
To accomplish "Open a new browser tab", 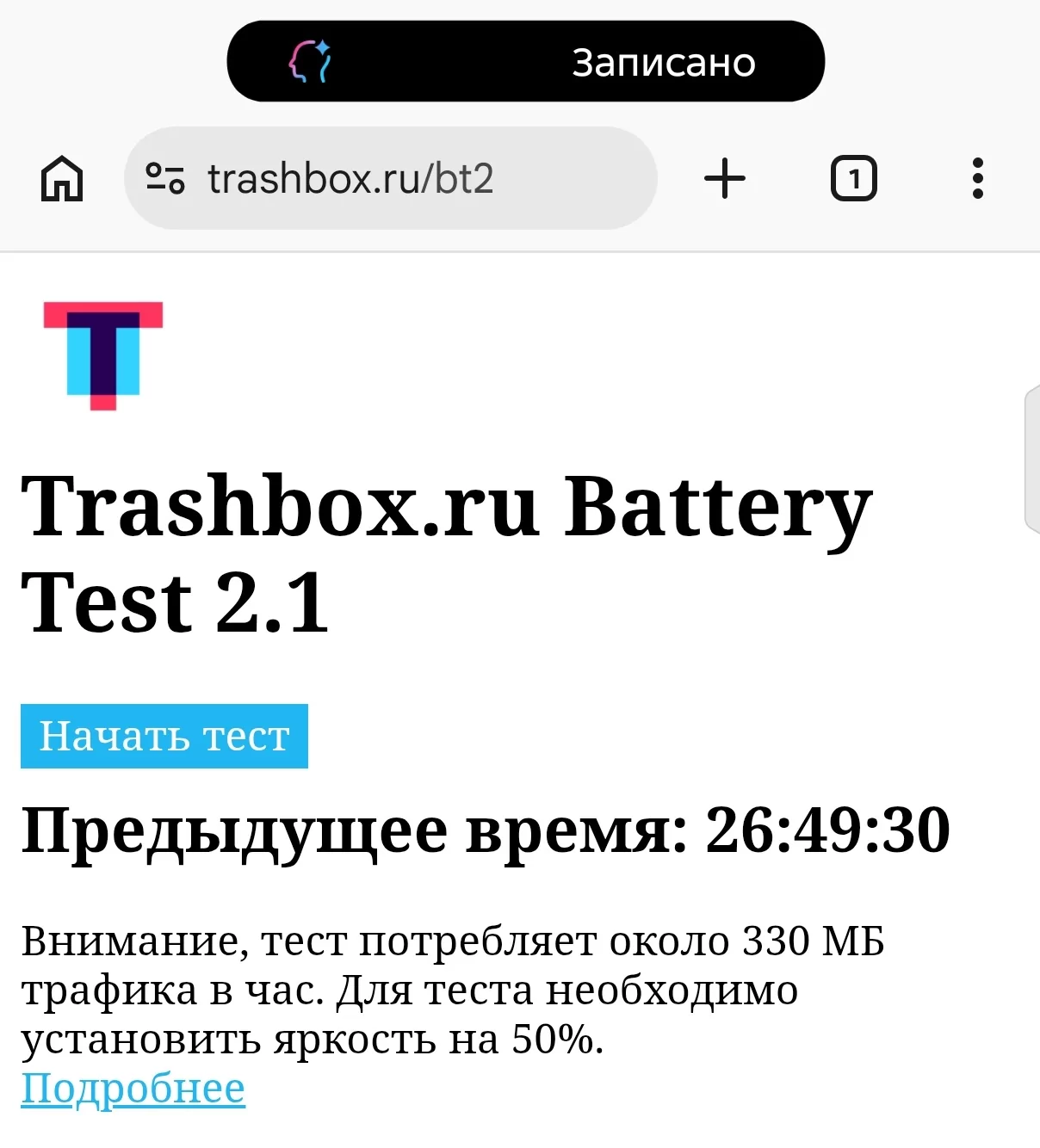I will point(725,179).
